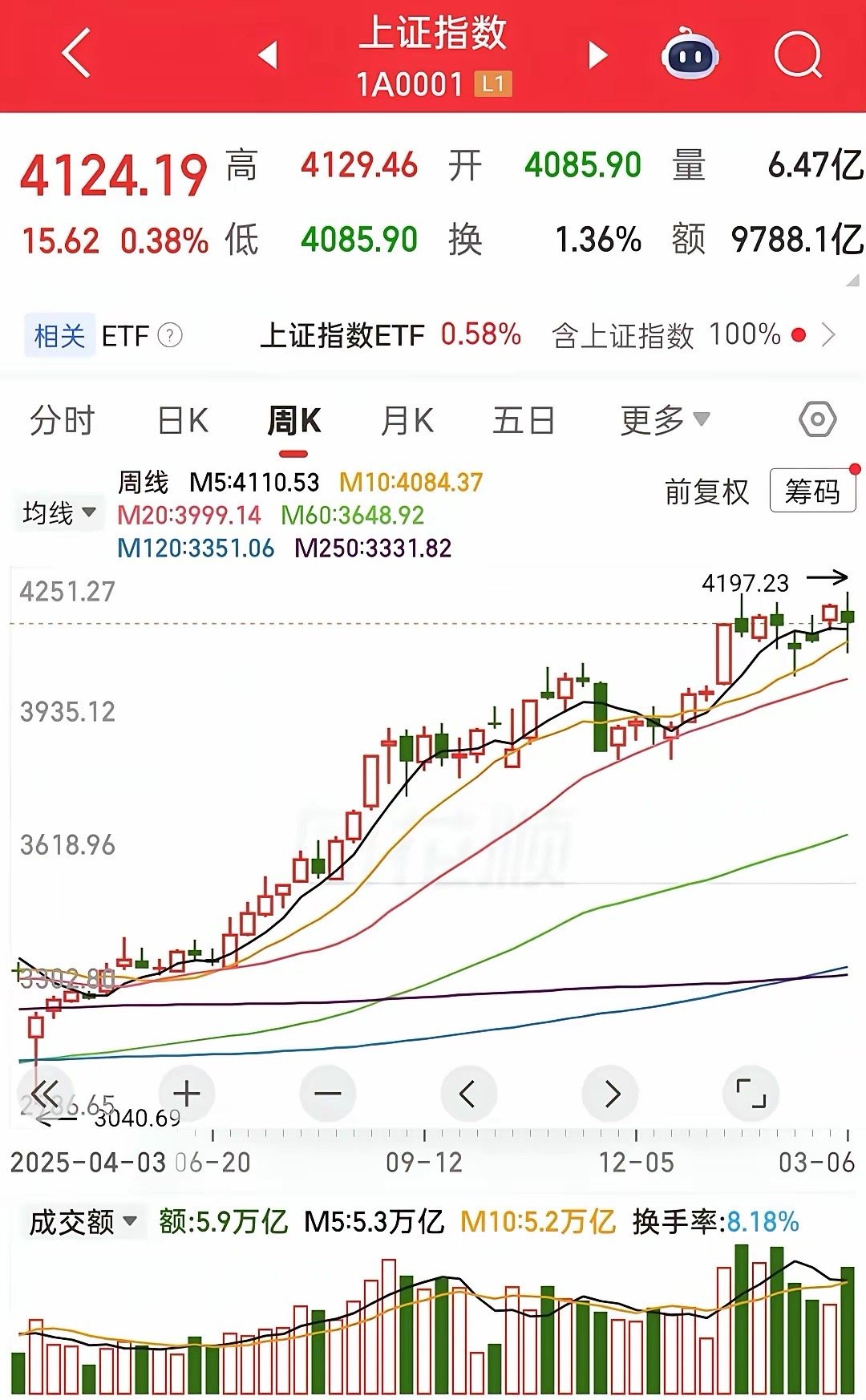This screenshot has width=866, height=1400.
Task: Switch to the 分时 tab
Action: tap(62, 420)
